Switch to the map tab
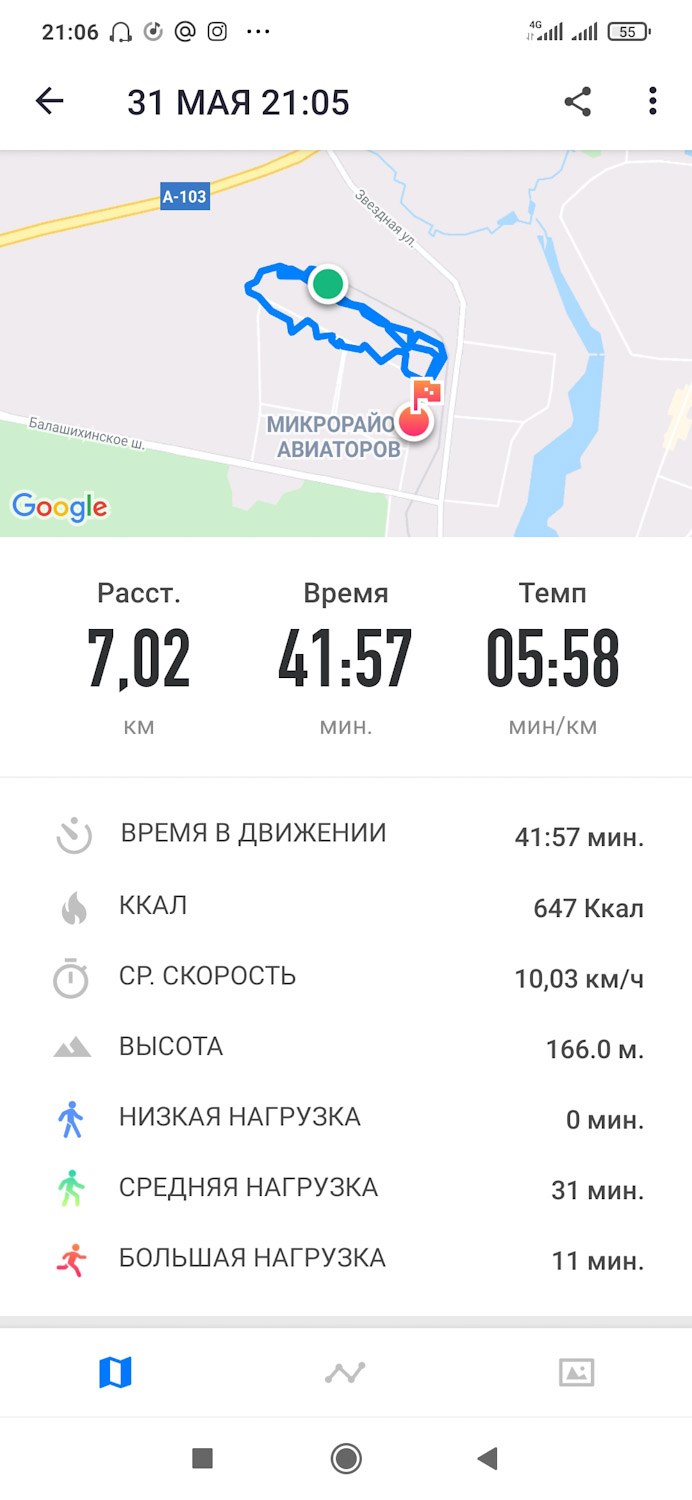The image size is (692, 1500). [x=115, y=1372]
